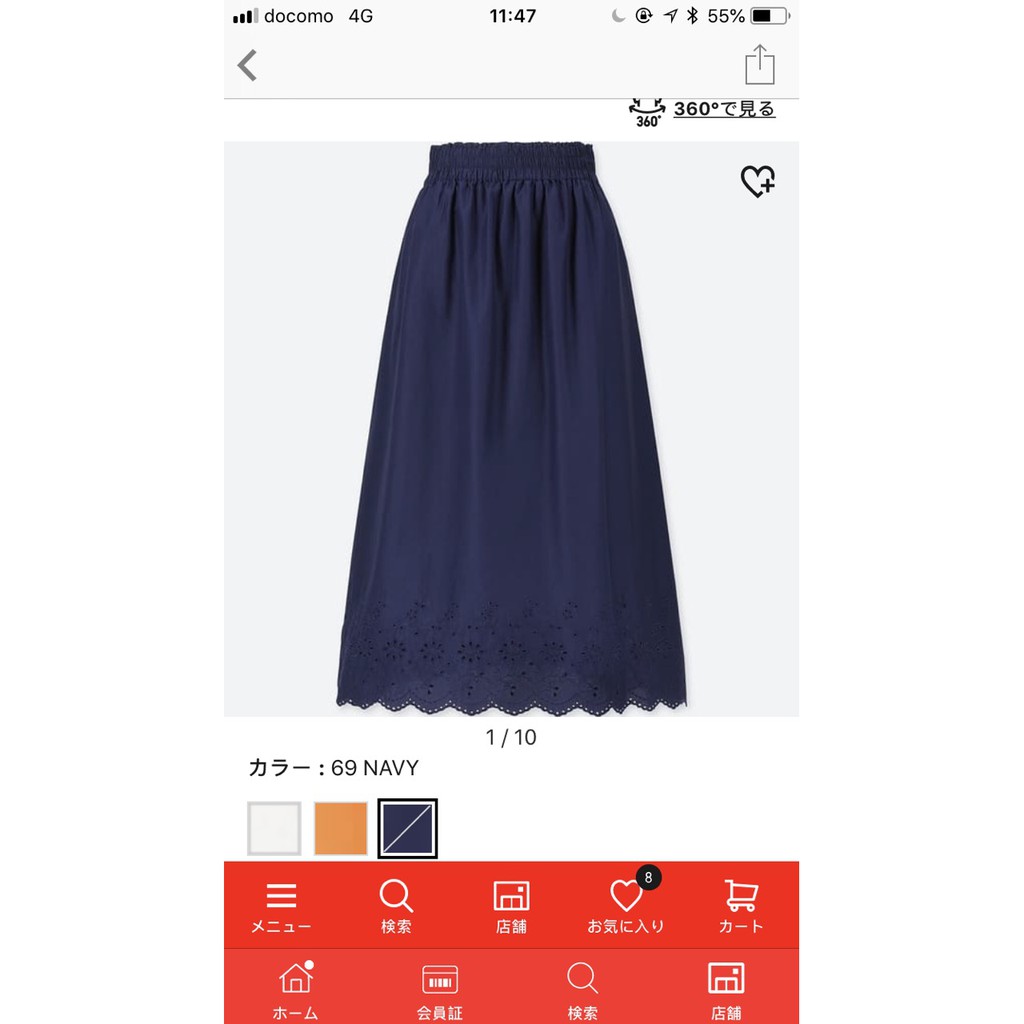
Task: Share this skirt product page
Action: [760, 65]
